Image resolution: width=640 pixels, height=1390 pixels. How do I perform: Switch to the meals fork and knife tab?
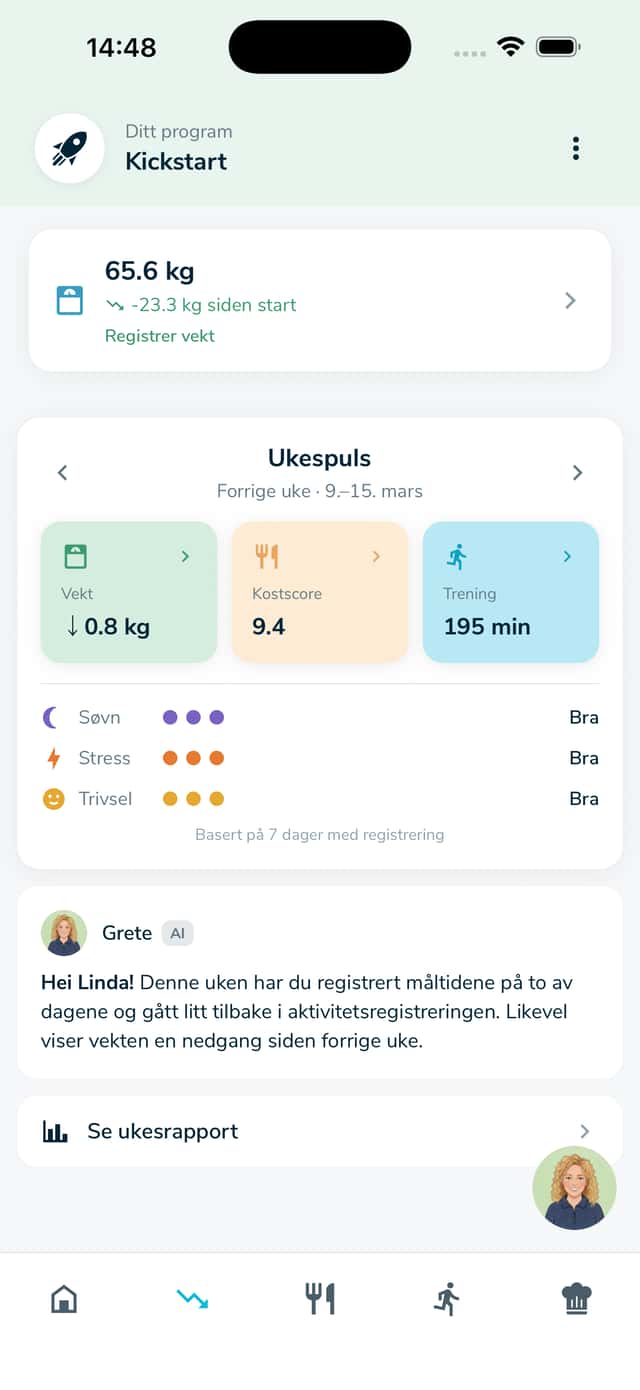pos(320,1299)
